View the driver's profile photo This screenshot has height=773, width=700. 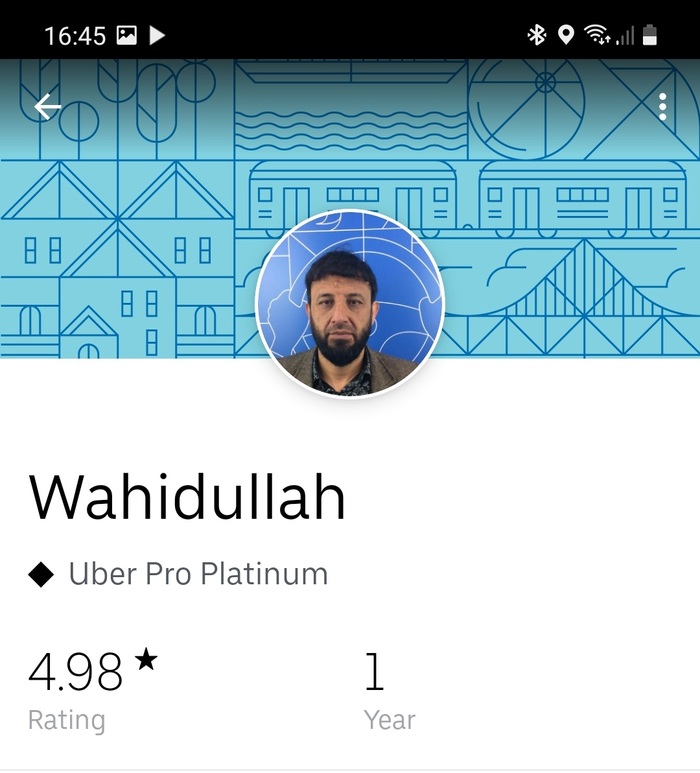[x=349, y=305]
